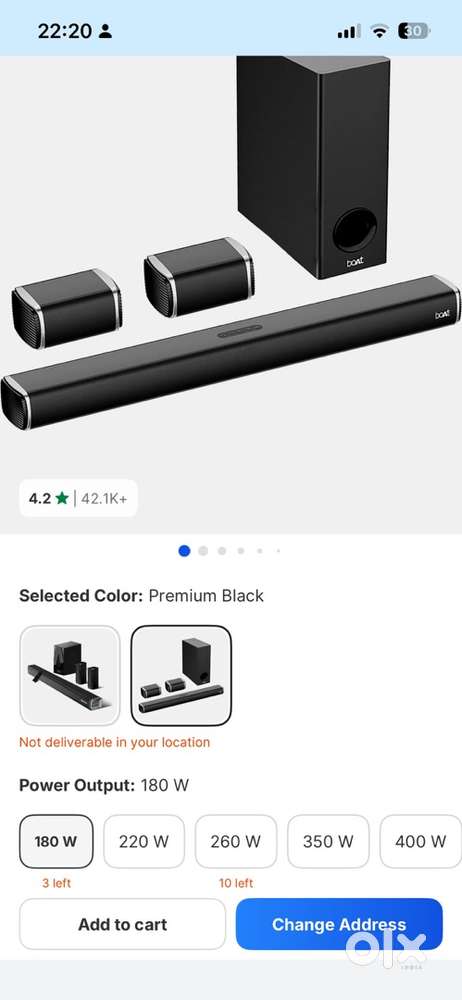
Task: Open the 4.2 star ratings badge
Action: (78, 498)
